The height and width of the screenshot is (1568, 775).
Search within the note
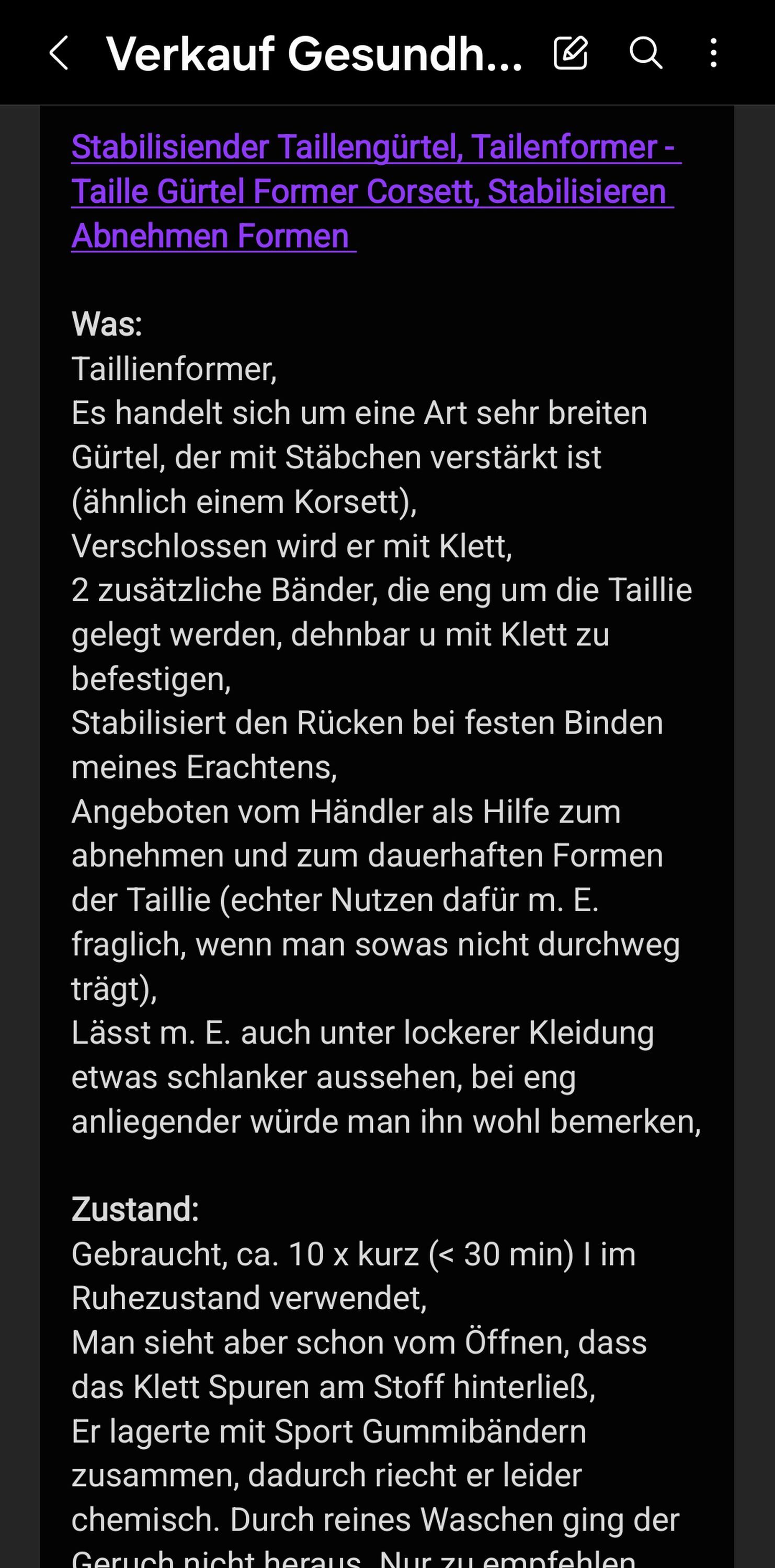pos(645,52)
